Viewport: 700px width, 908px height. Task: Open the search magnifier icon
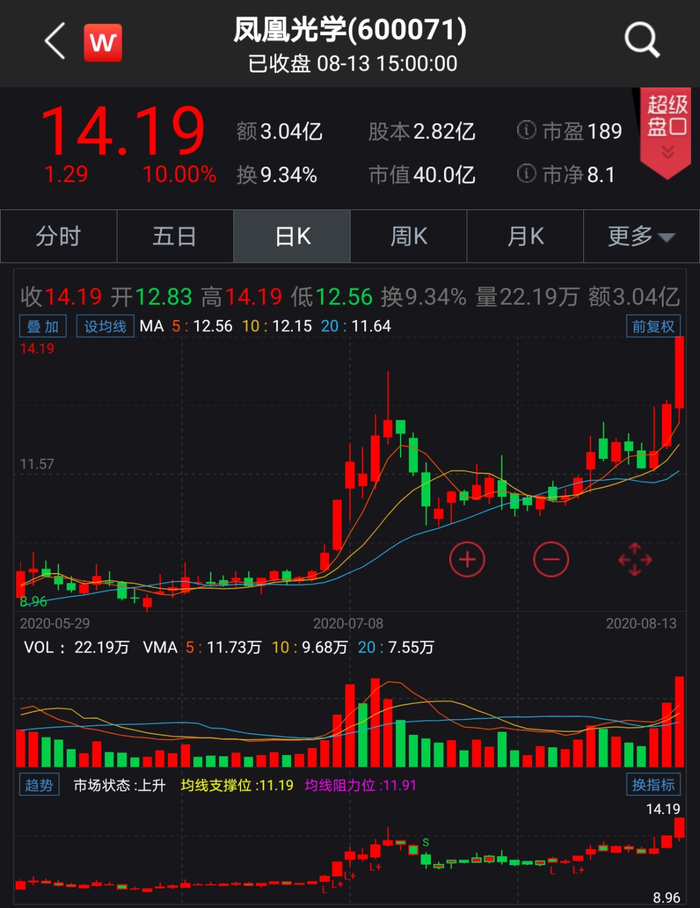pos(642,41)
